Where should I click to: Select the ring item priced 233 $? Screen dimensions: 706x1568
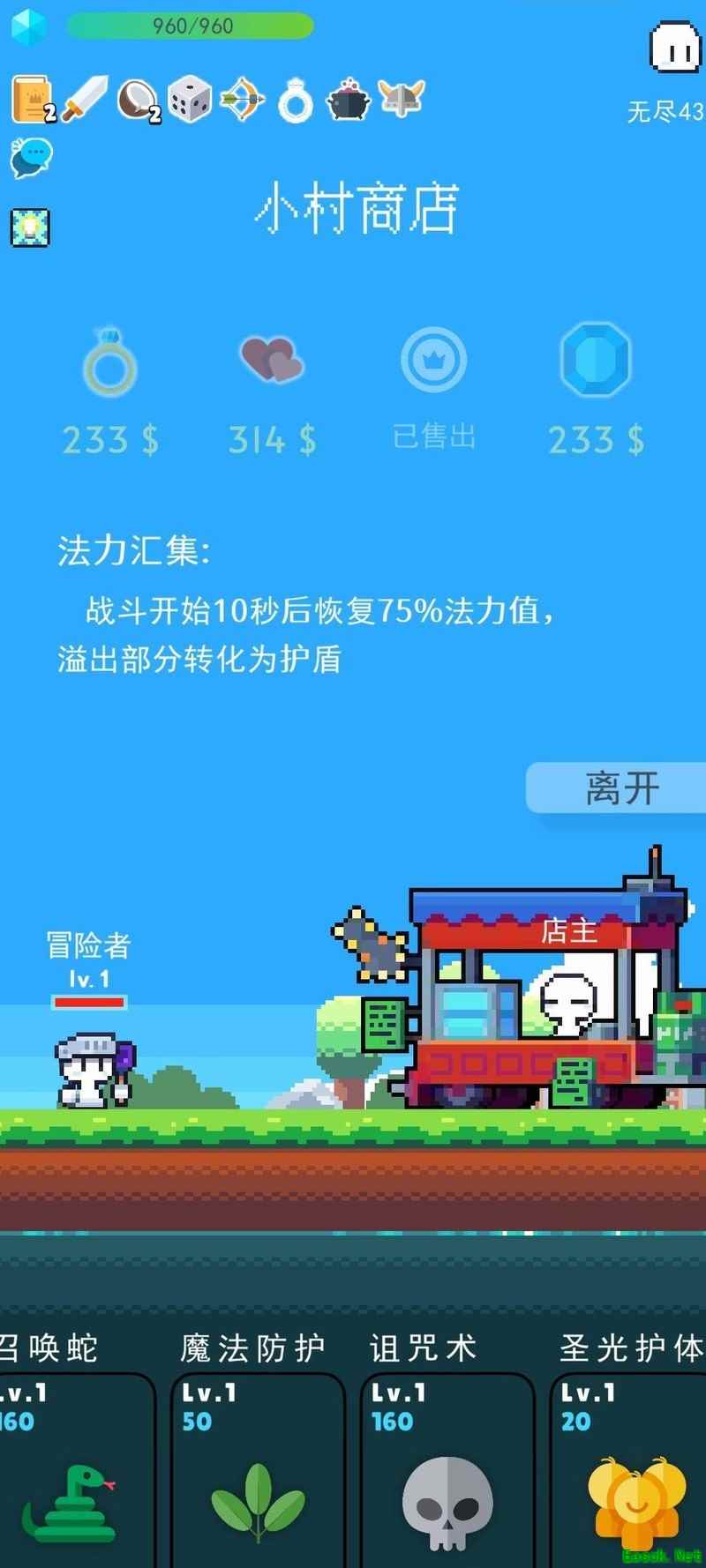coord(110,362)
